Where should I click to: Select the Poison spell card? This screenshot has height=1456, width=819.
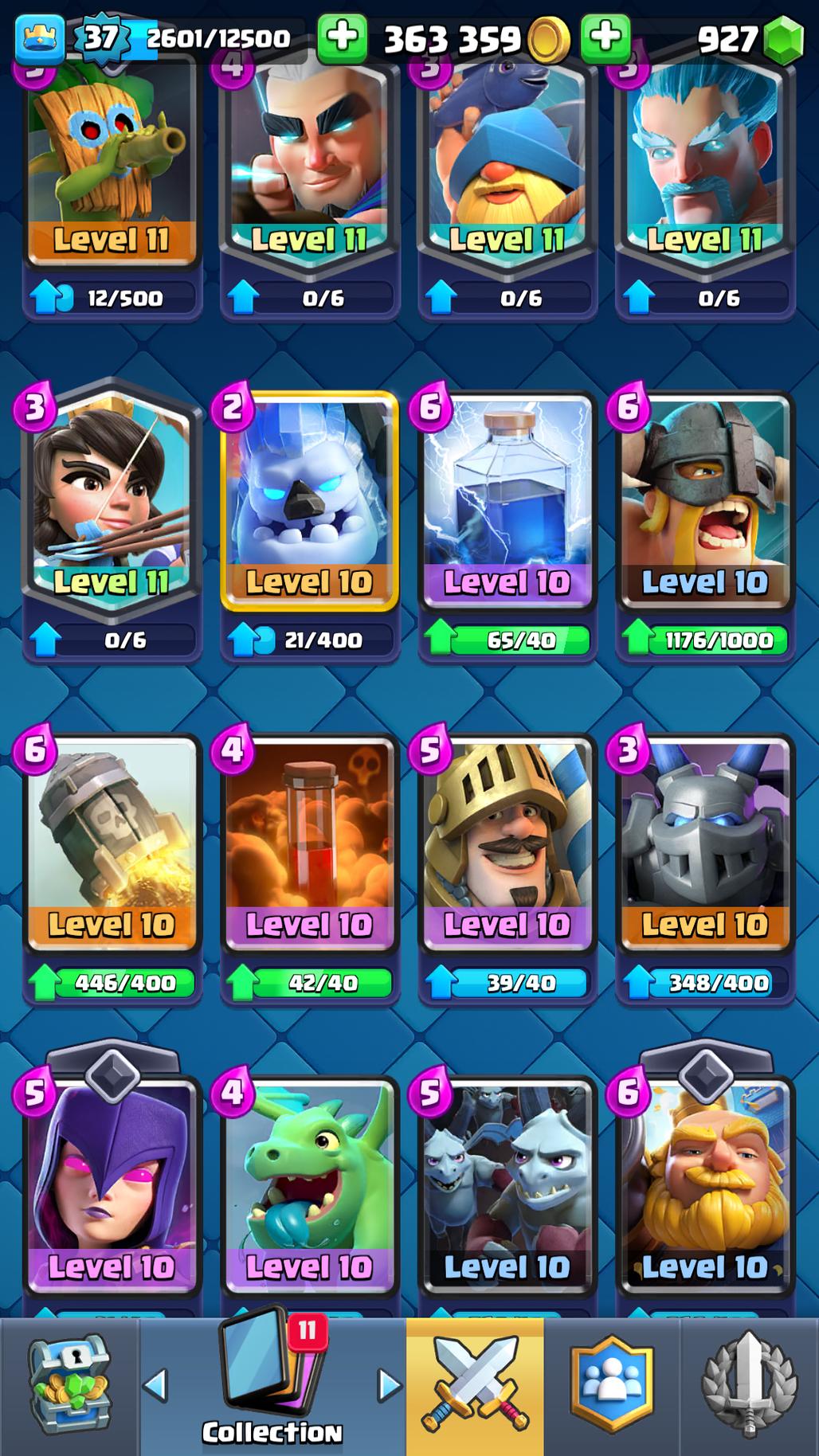pyautogui.click(x=309, y=844)
